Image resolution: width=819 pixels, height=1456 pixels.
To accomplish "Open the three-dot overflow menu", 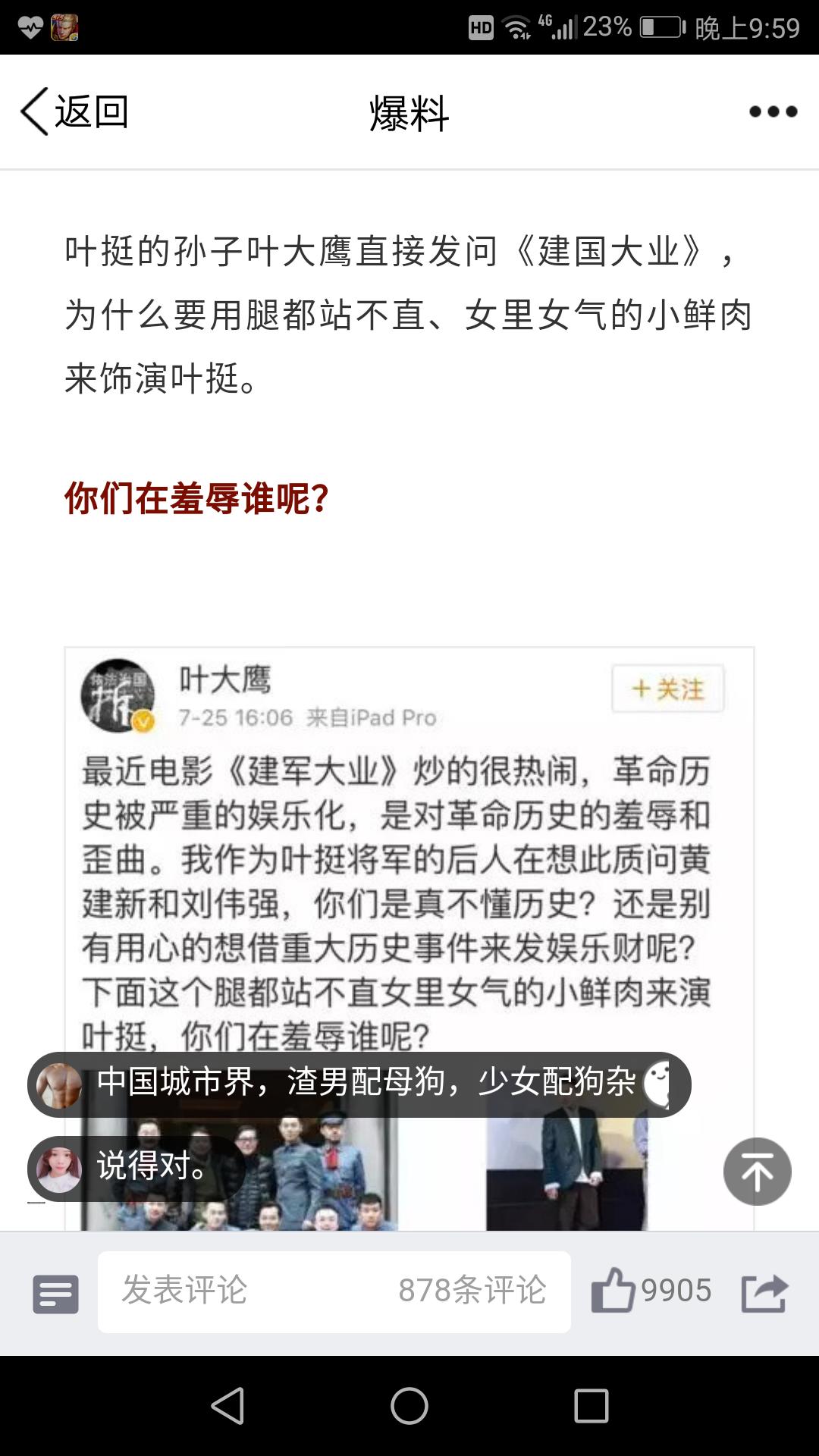I will coord(773,111).
